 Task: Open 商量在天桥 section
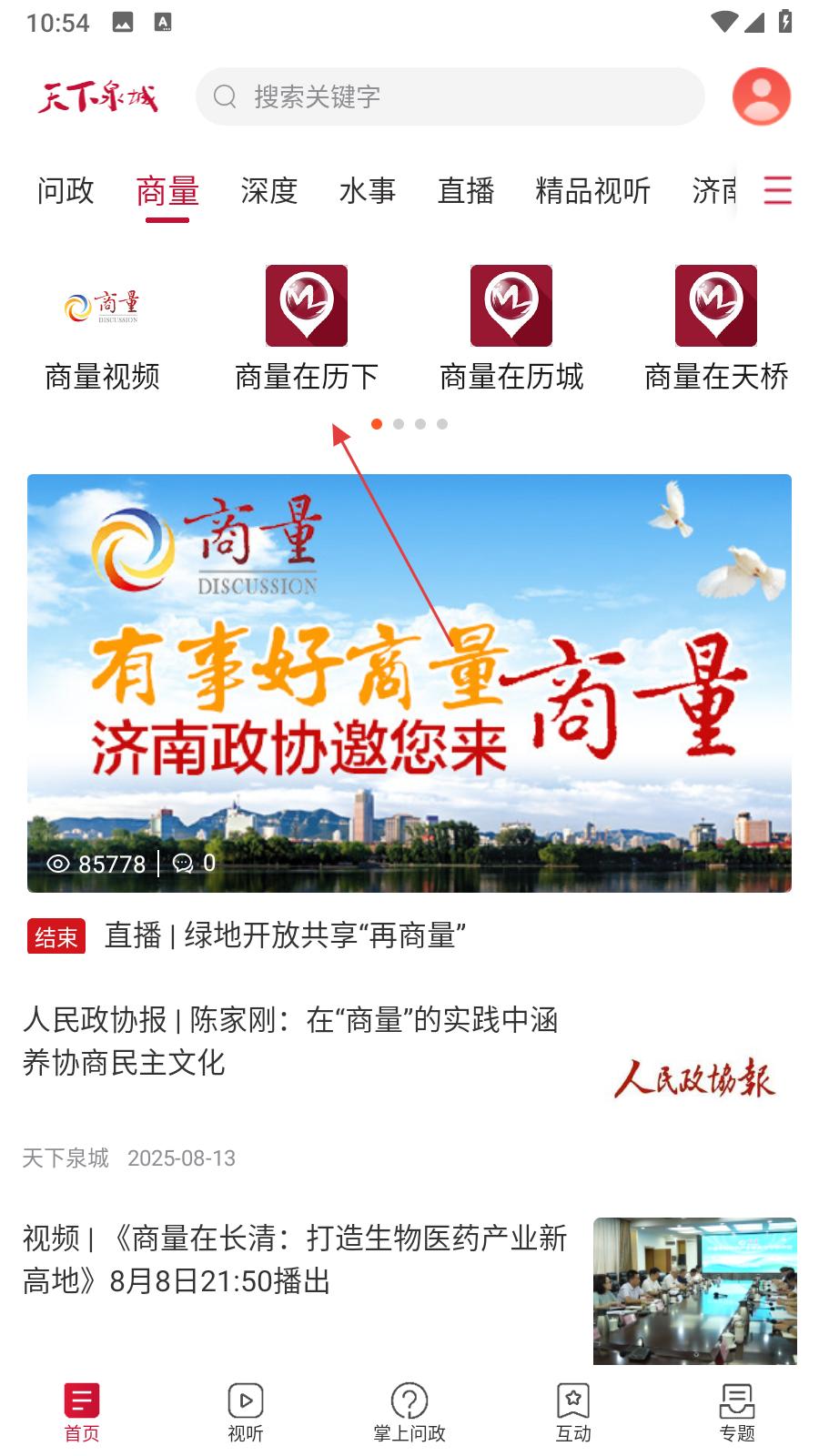pyautogui.click(x=716, y=329)
